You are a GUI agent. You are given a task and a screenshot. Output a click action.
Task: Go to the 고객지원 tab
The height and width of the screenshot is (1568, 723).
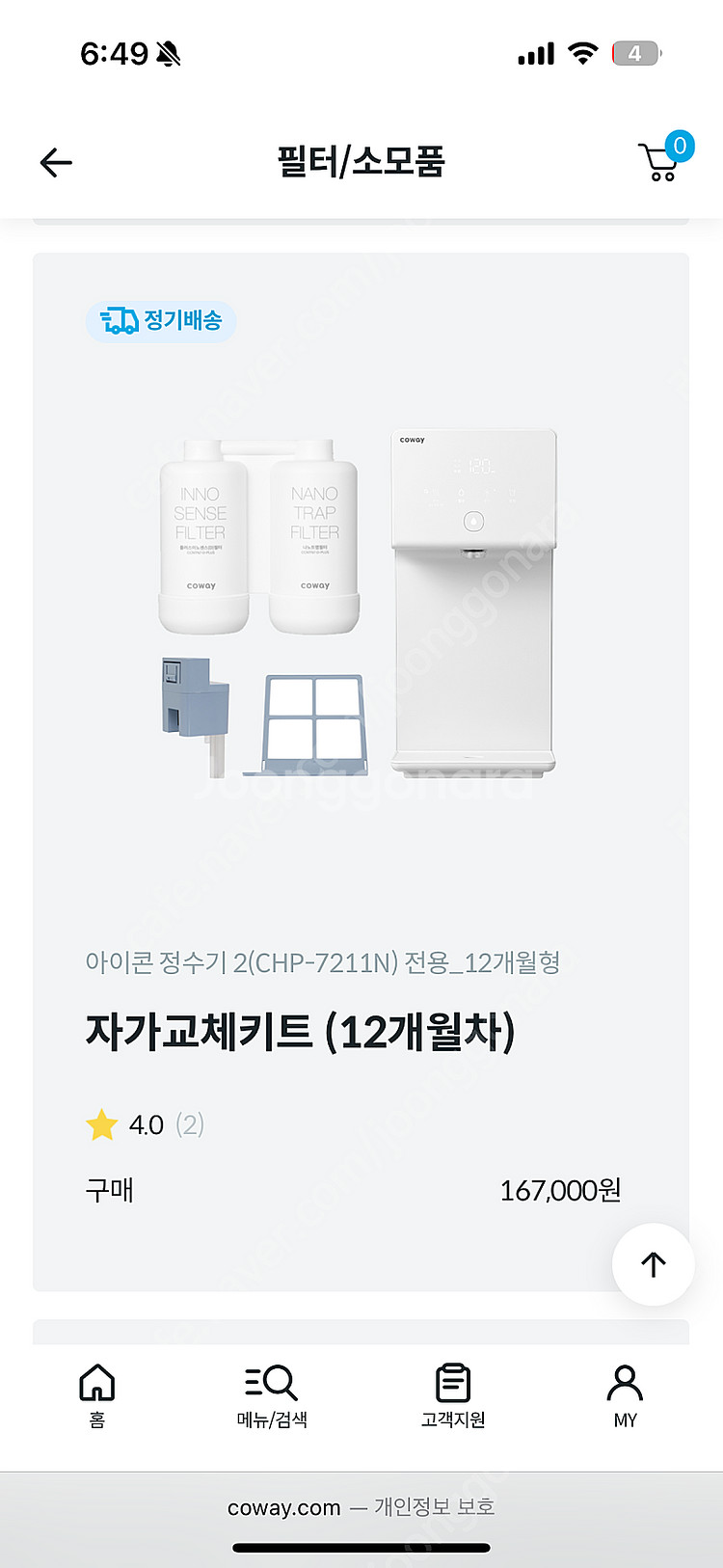(452, 1393)
